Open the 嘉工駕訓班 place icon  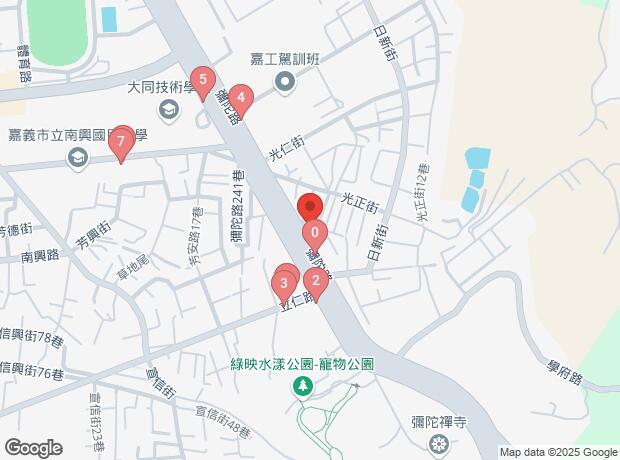285,81
